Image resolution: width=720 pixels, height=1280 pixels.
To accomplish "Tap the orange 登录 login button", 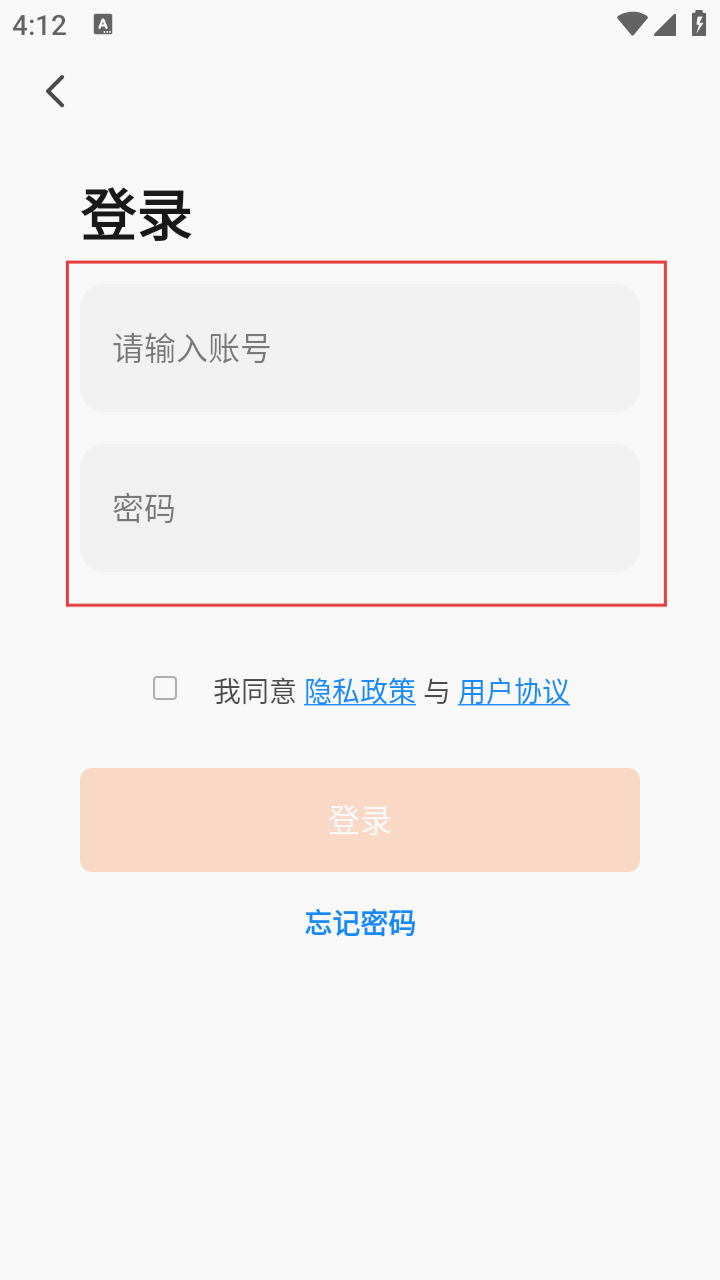I will coord(360,820).
